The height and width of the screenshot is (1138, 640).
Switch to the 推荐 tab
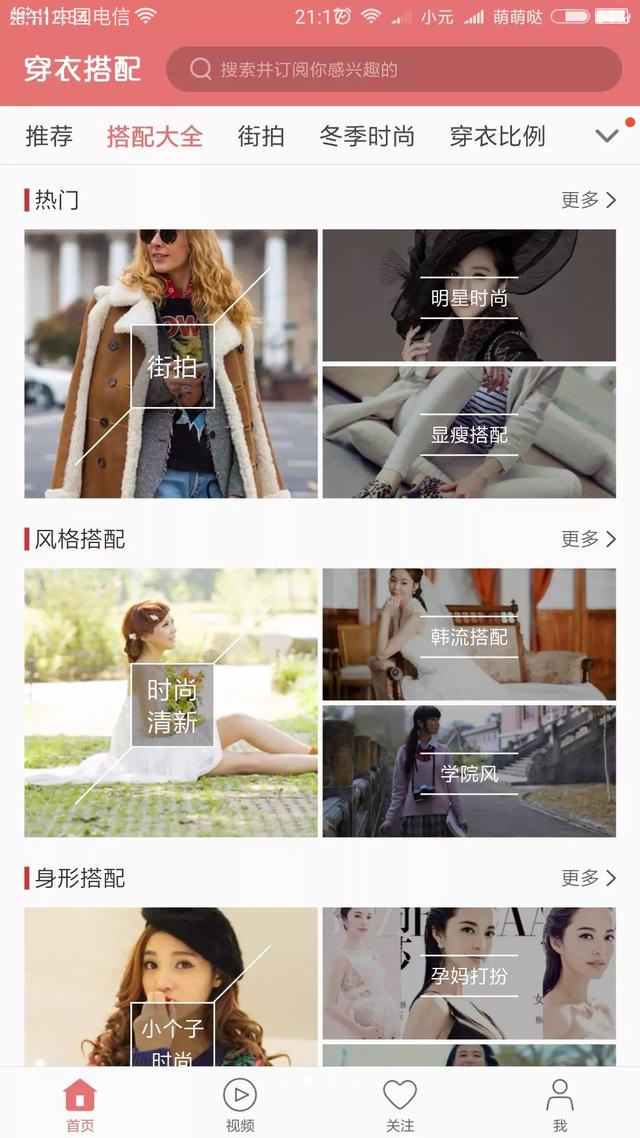pyautogui.click(x=49, y=136)
